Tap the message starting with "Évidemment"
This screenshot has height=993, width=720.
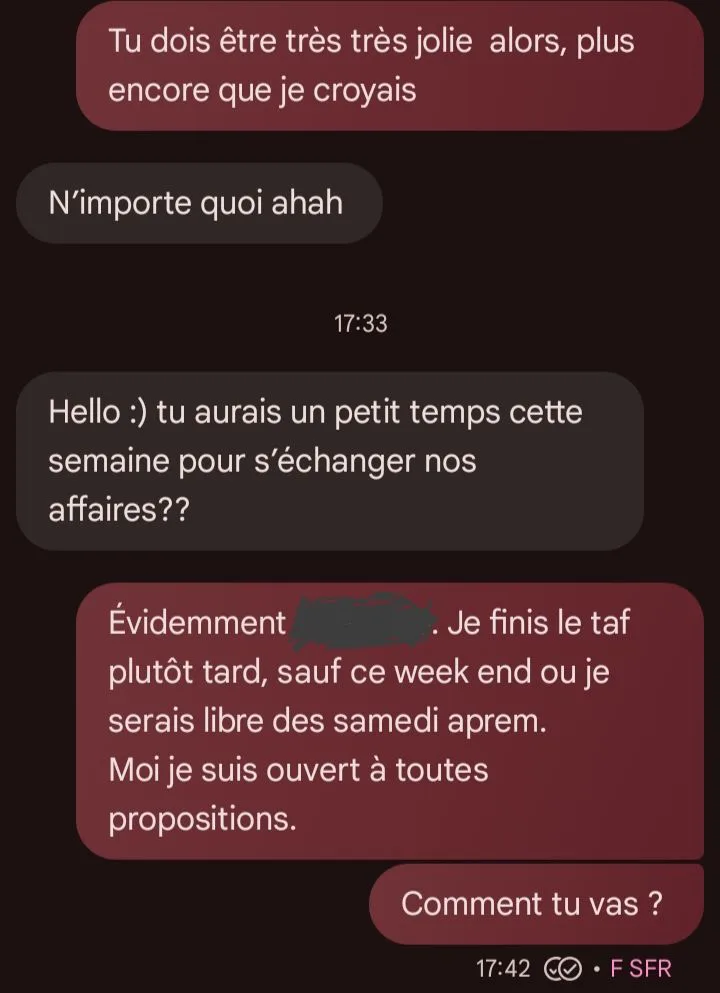coord(389,721)
